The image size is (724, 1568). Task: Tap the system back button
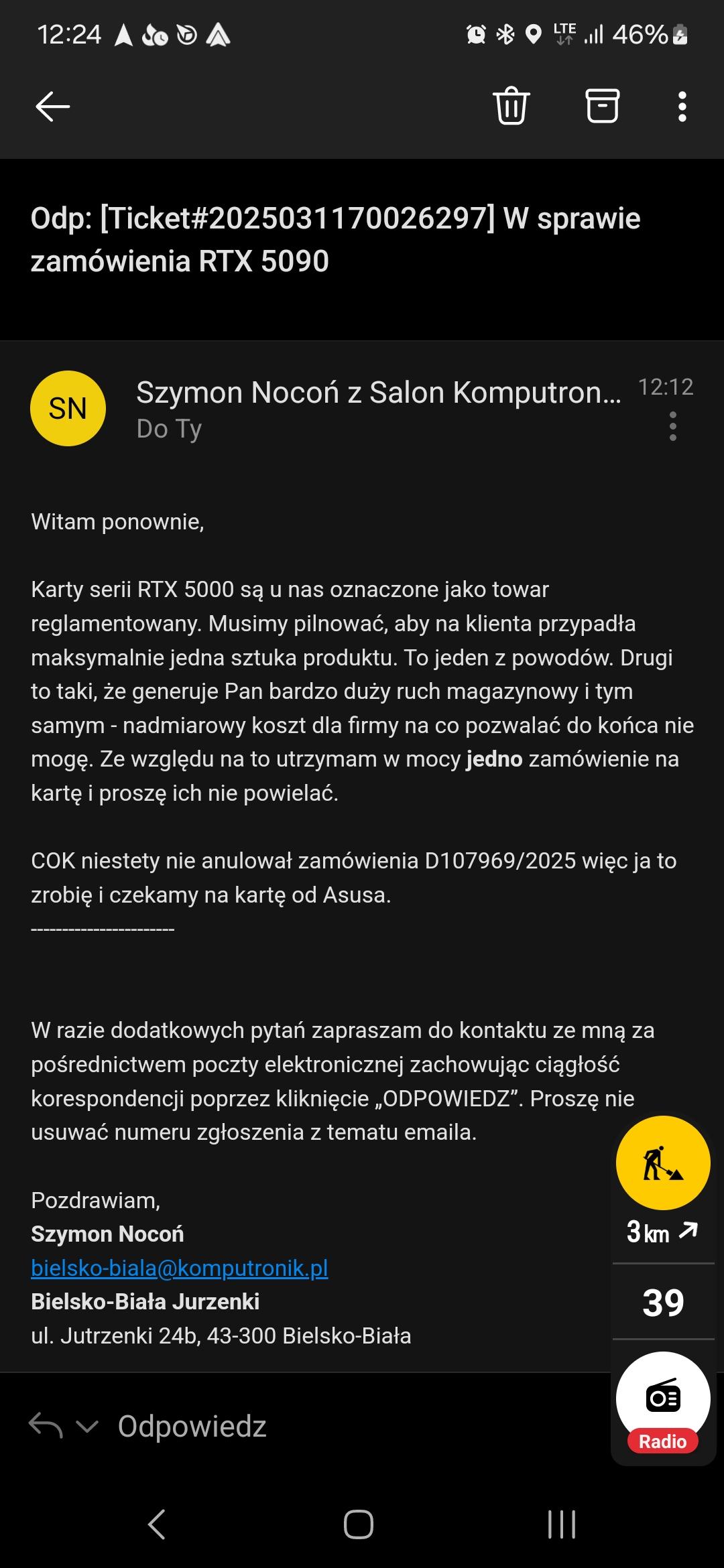tap(157, 1524)
